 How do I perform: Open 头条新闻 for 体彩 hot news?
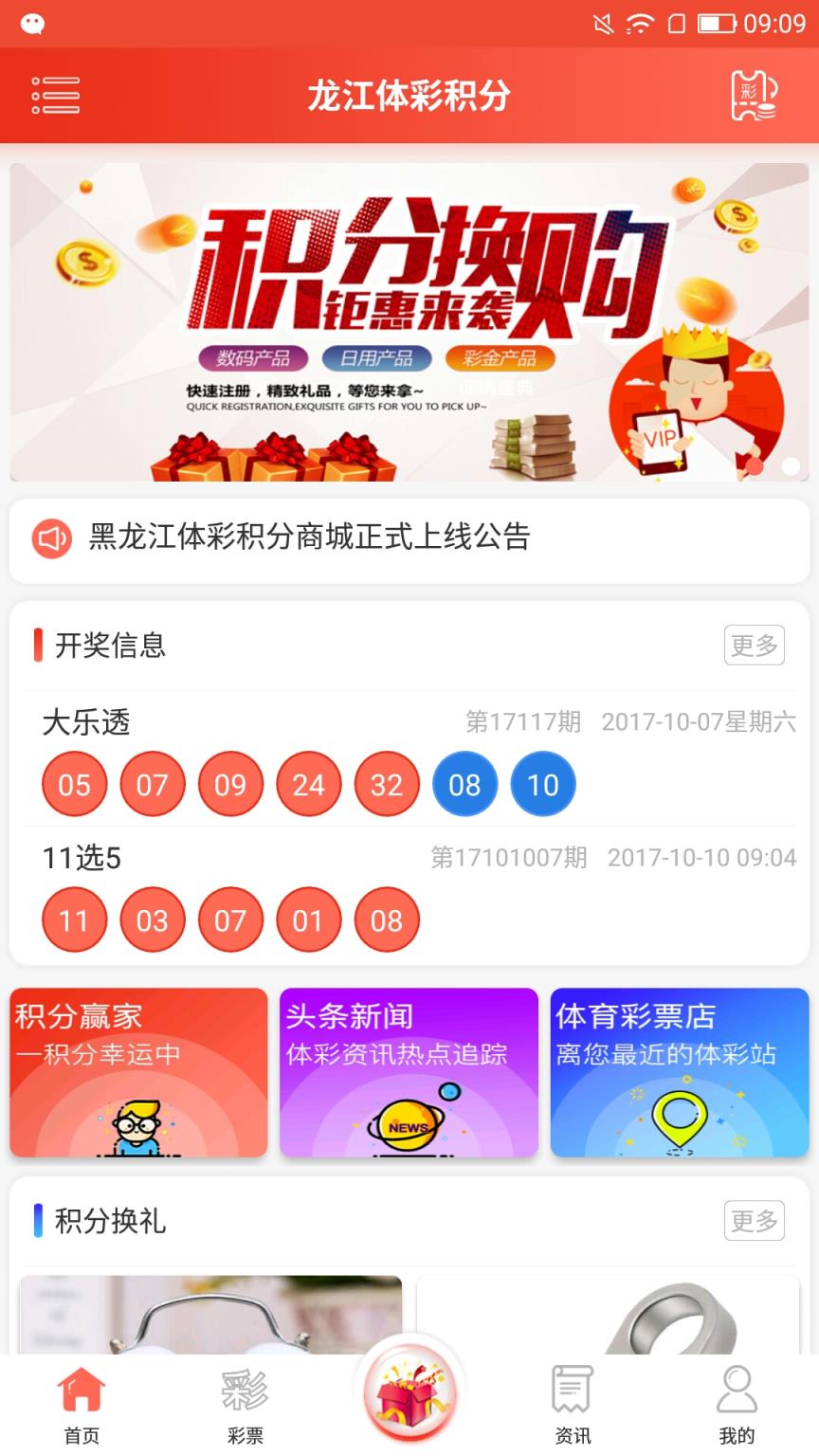click(409, 1073)
